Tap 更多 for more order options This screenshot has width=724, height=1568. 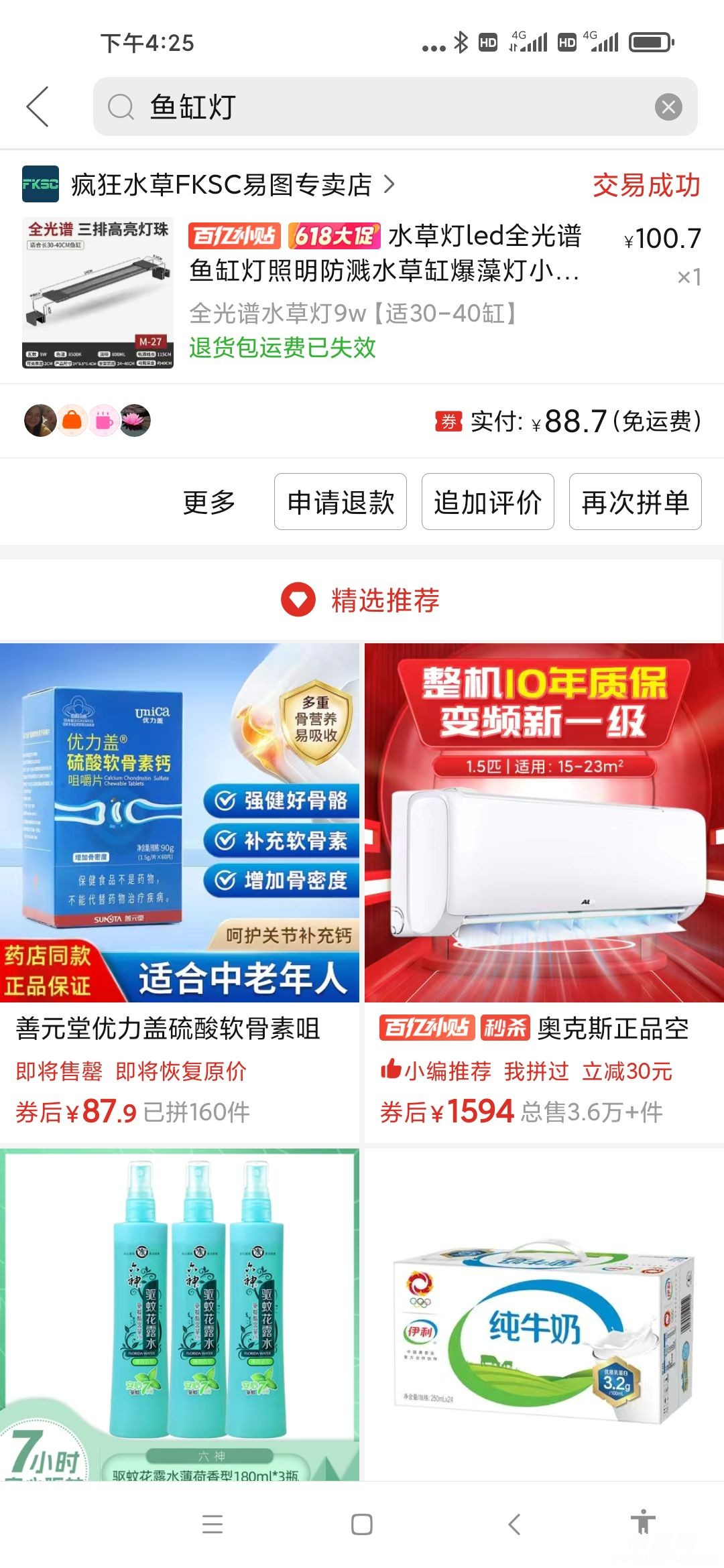pos(209,502)
